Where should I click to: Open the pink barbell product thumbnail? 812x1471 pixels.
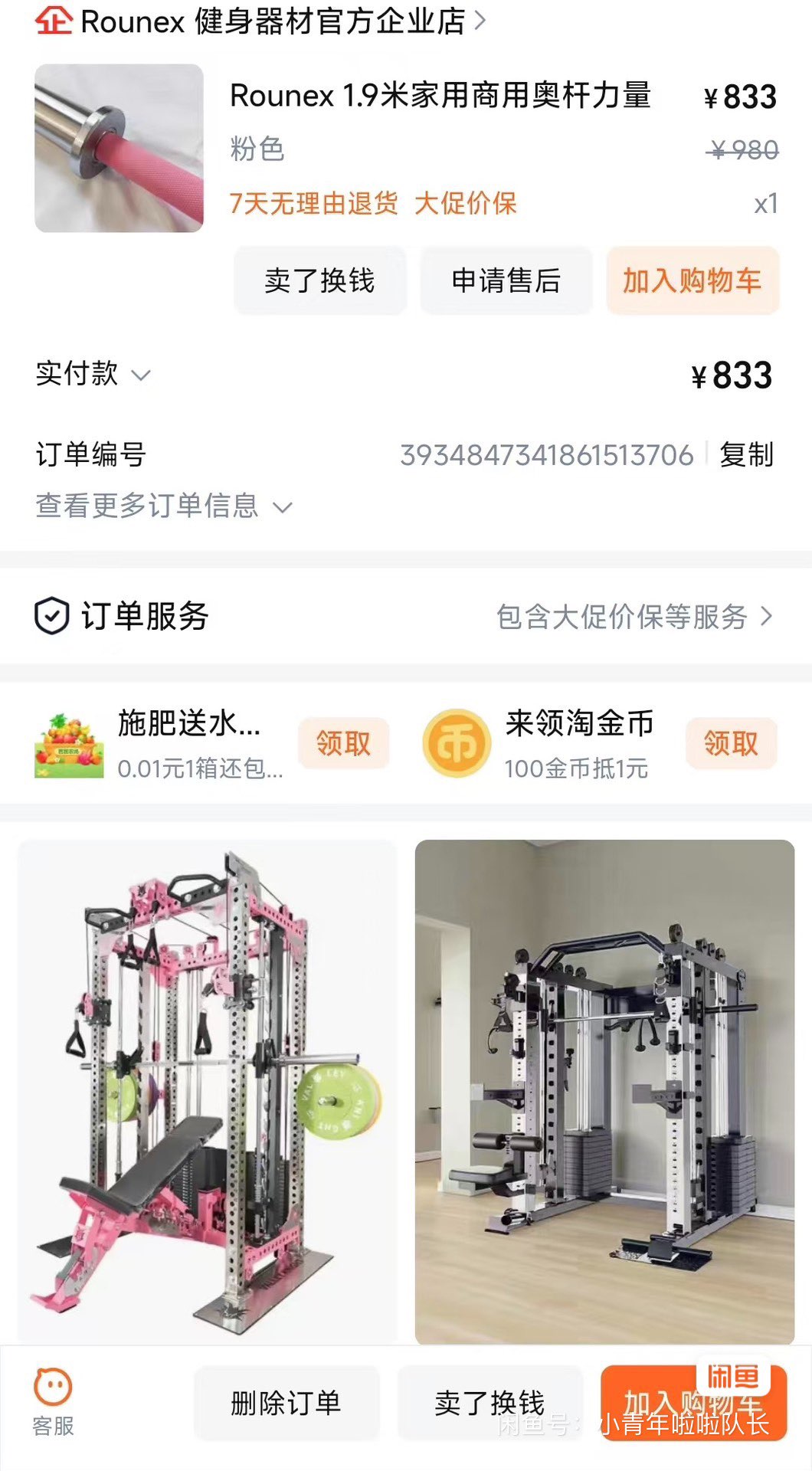point(119,148)
